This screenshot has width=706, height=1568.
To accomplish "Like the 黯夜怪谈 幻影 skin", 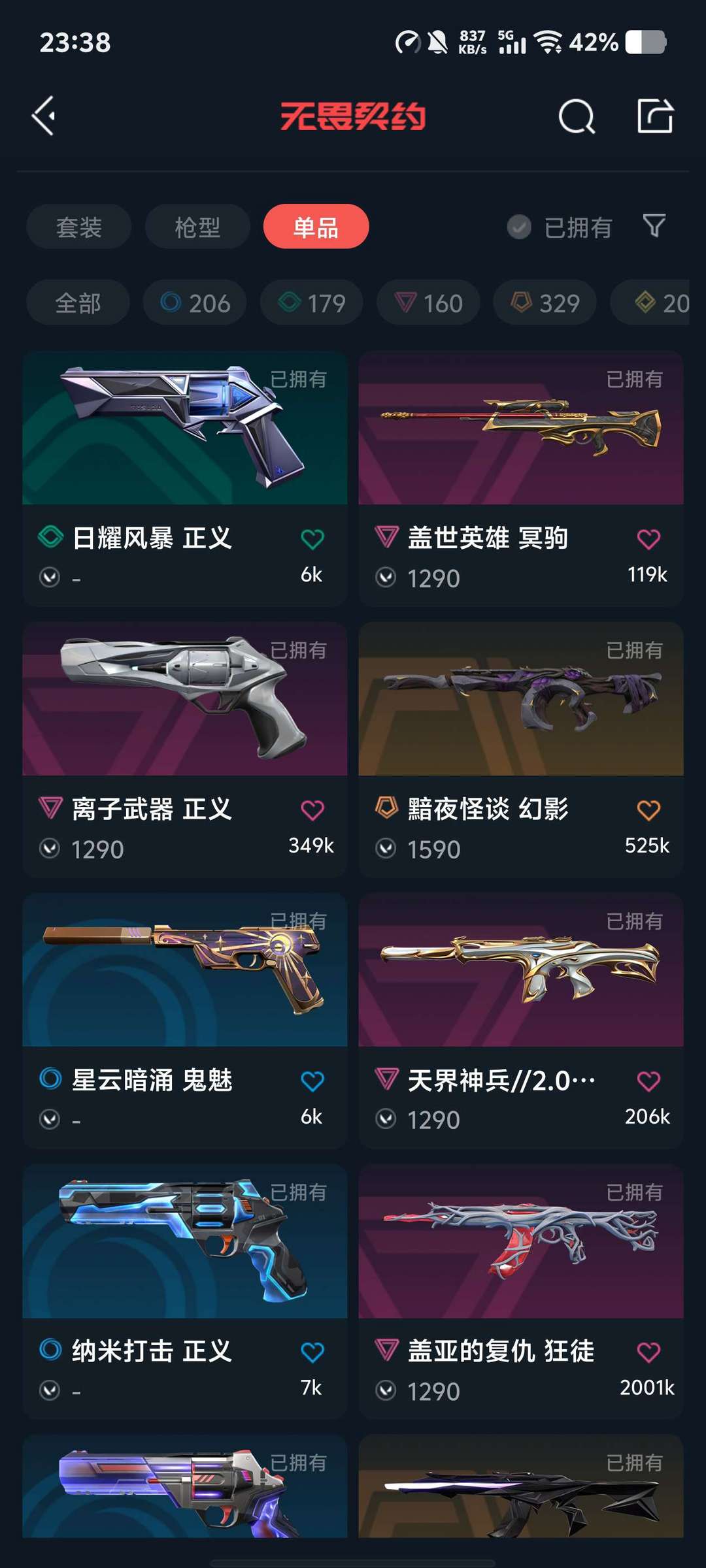I will tap(648, 810).
